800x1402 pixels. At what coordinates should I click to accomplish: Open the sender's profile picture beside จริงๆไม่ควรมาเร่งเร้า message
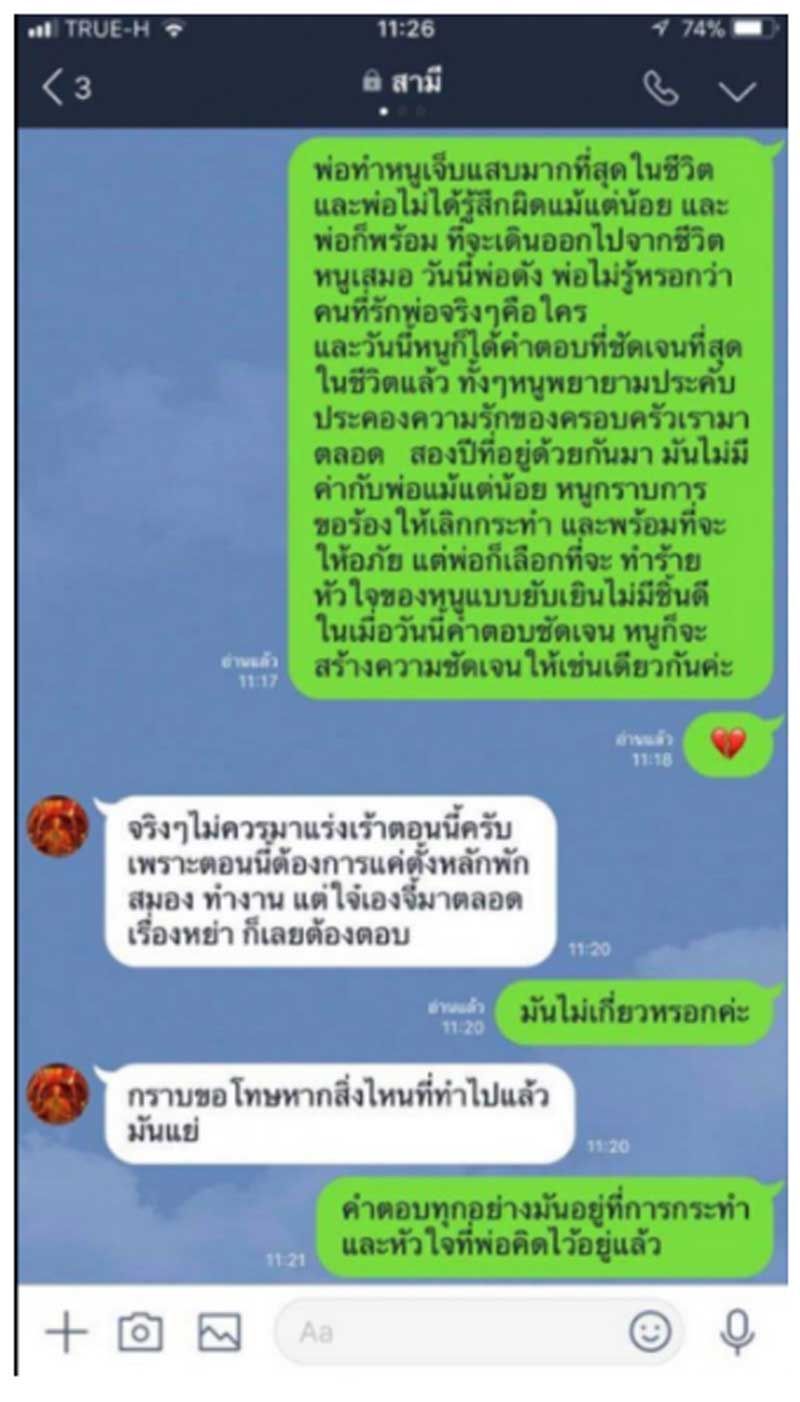click(58, 826)
